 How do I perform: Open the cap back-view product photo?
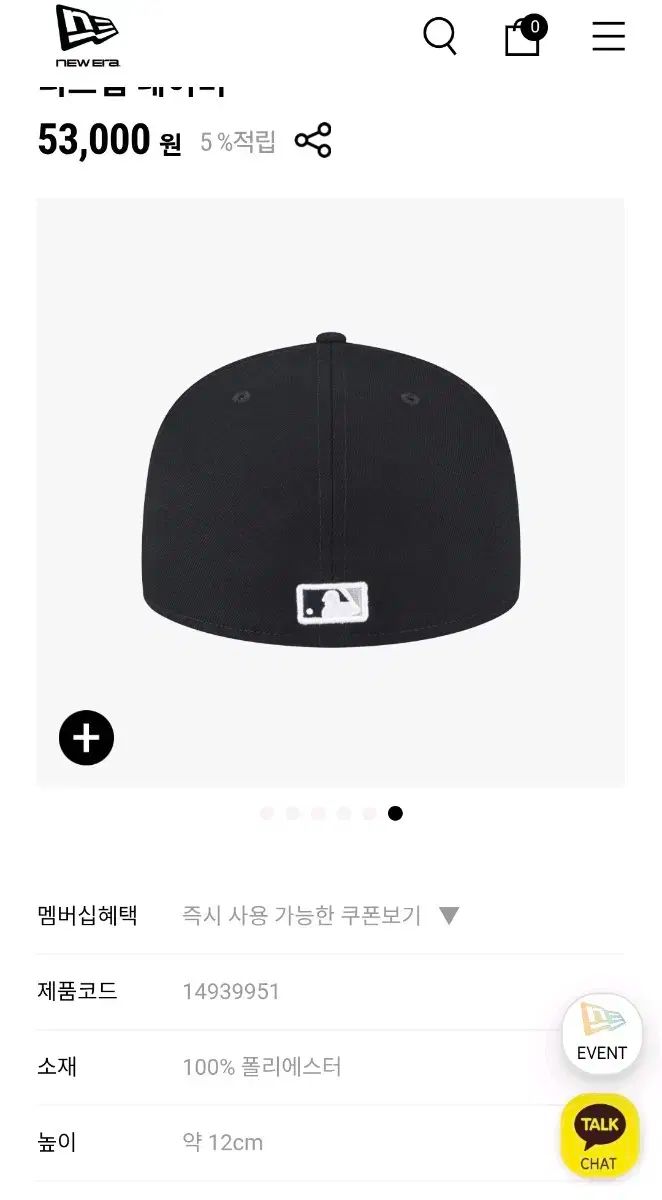[331, 492]
